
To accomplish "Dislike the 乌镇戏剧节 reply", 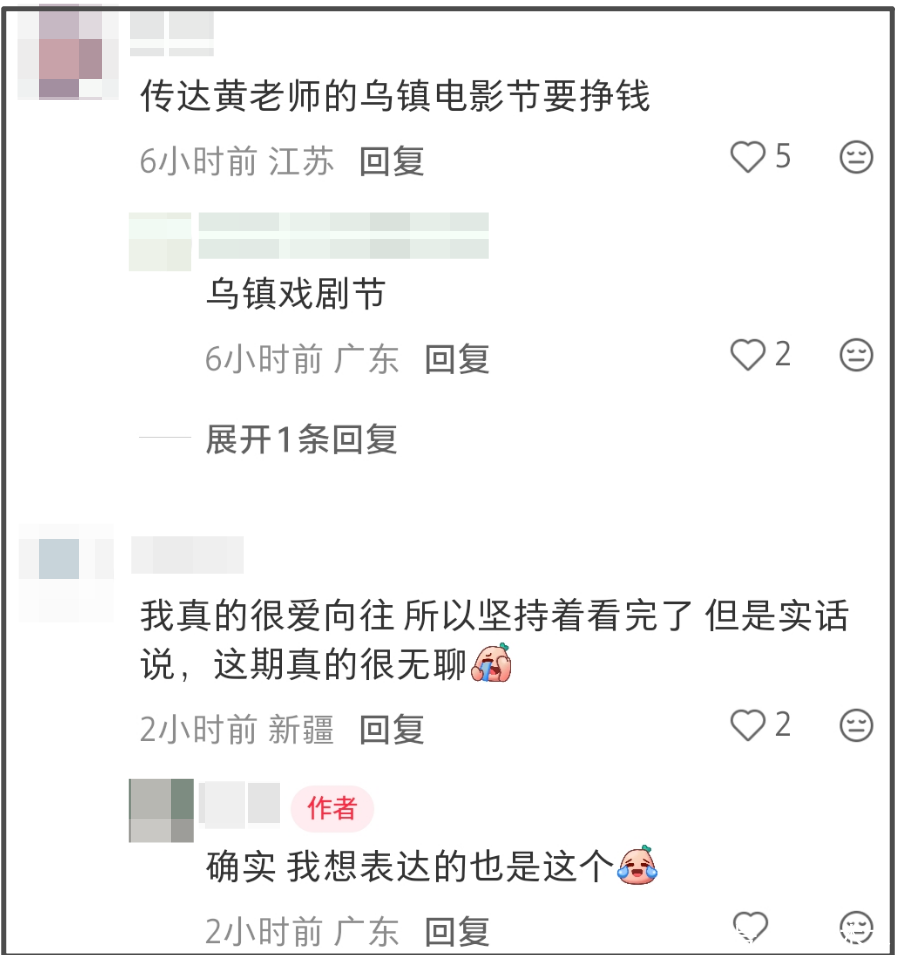I will [x=856, y=355].
